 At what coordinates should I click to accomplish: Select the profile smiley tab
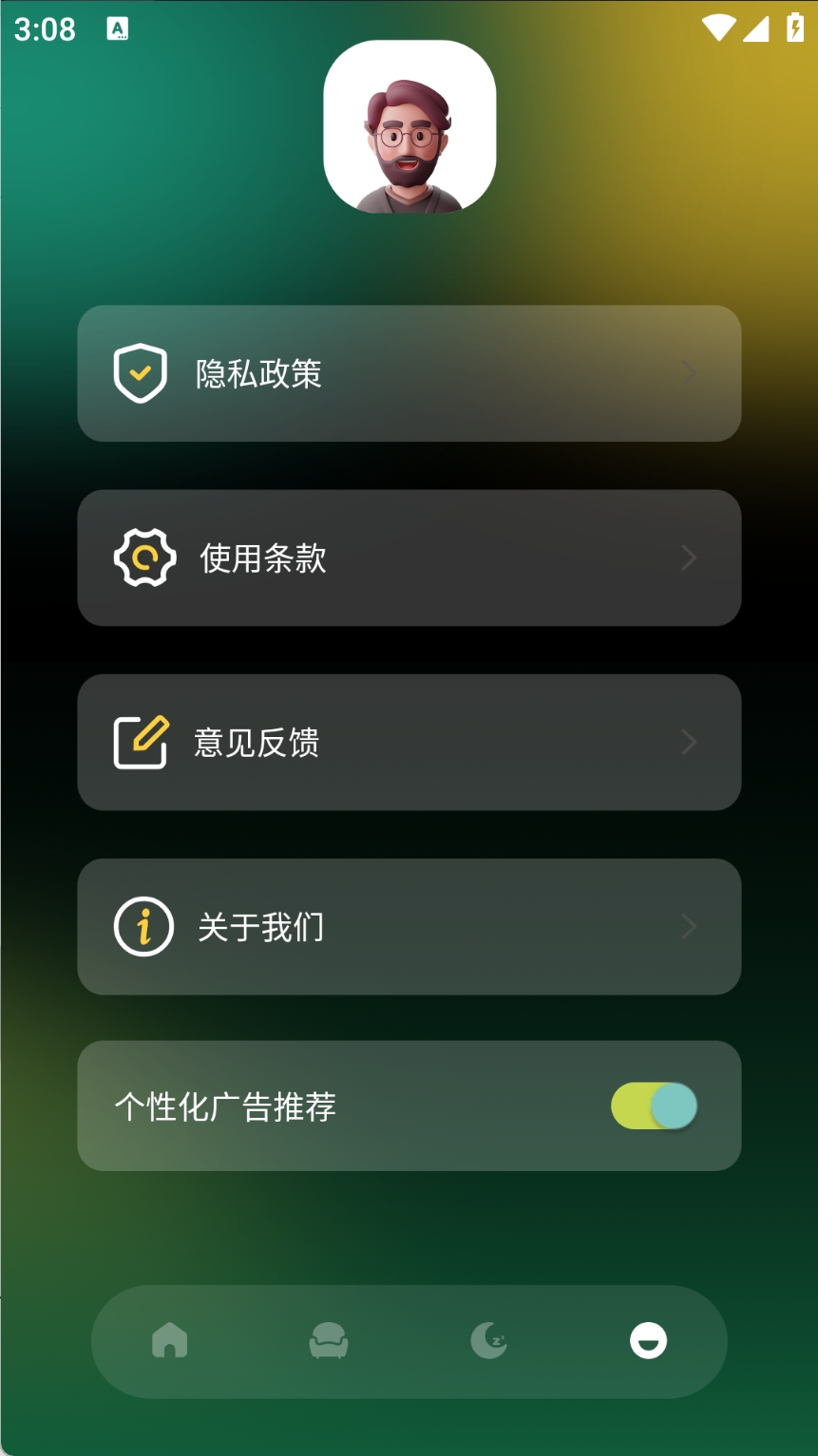[x=648, y=1341]
